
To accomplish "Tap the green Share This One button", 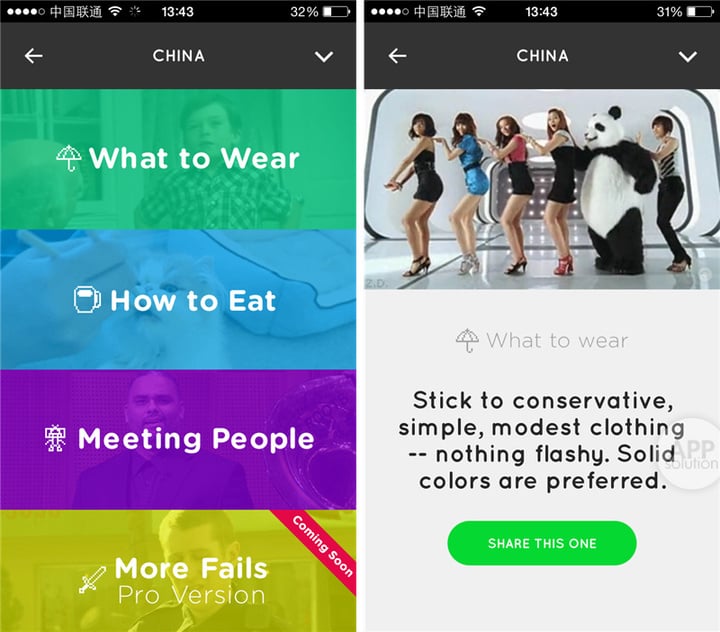I will click(542, 543).
